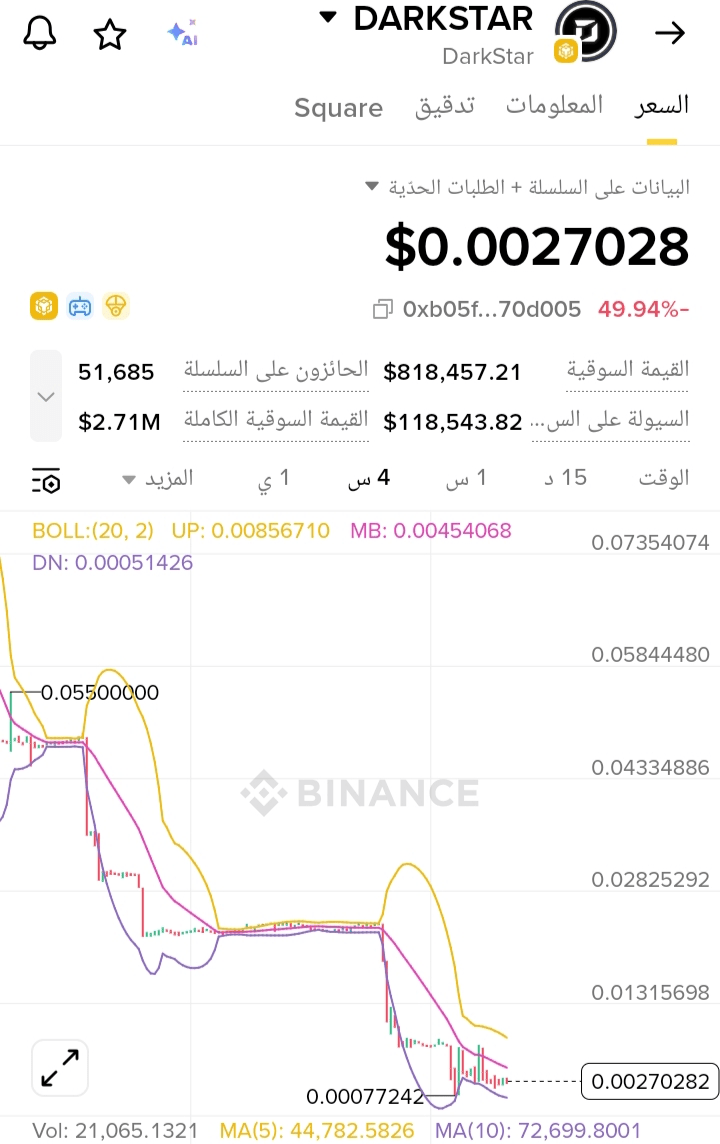Viewport: 720px width, 1144px height.
Task: Expand the market stats chevron panel
Action: coord(45,396)
